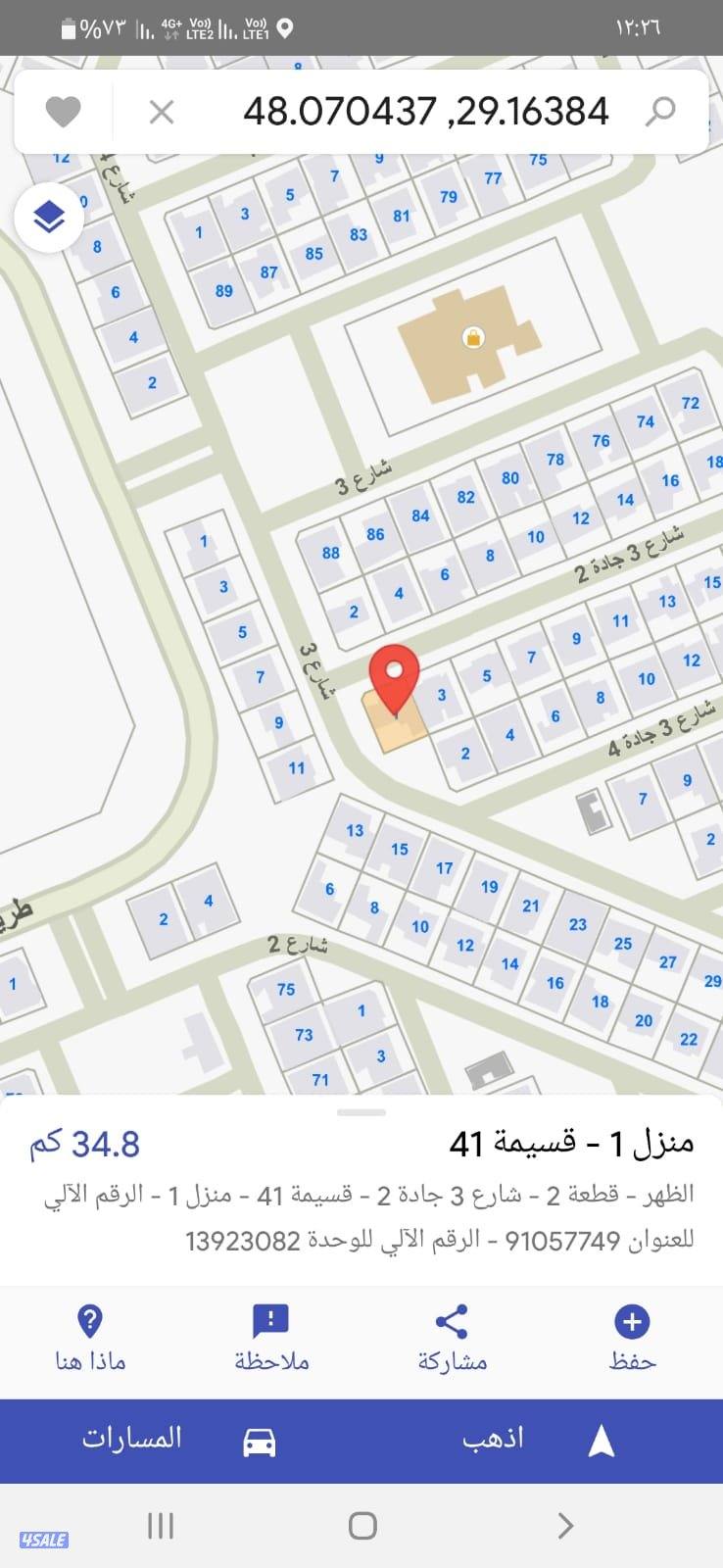Expand the place details sheet handle
This screenshot has height=1568, width=723.
[361, 1112]
